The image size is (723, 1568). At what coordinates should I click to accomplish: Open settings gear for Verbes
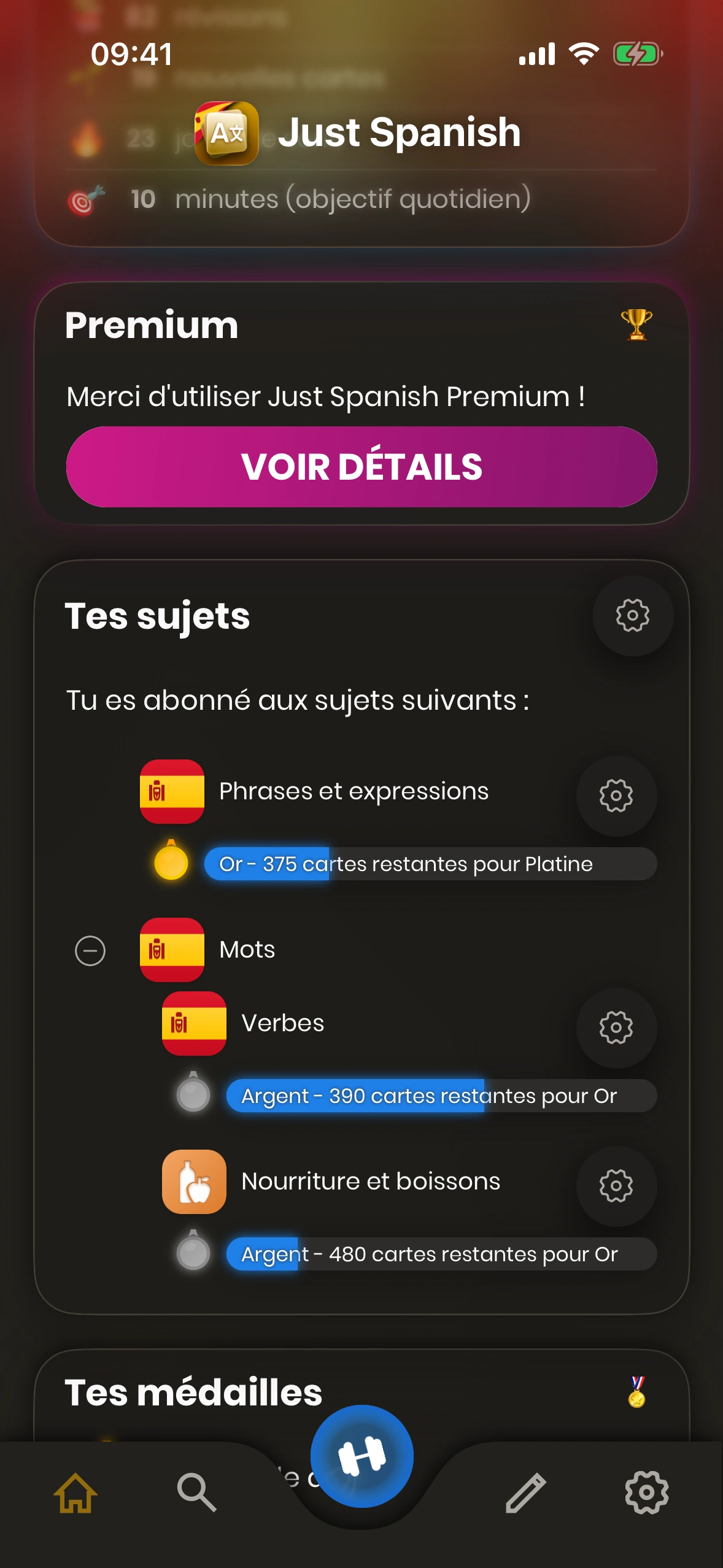pos(616,1028)
